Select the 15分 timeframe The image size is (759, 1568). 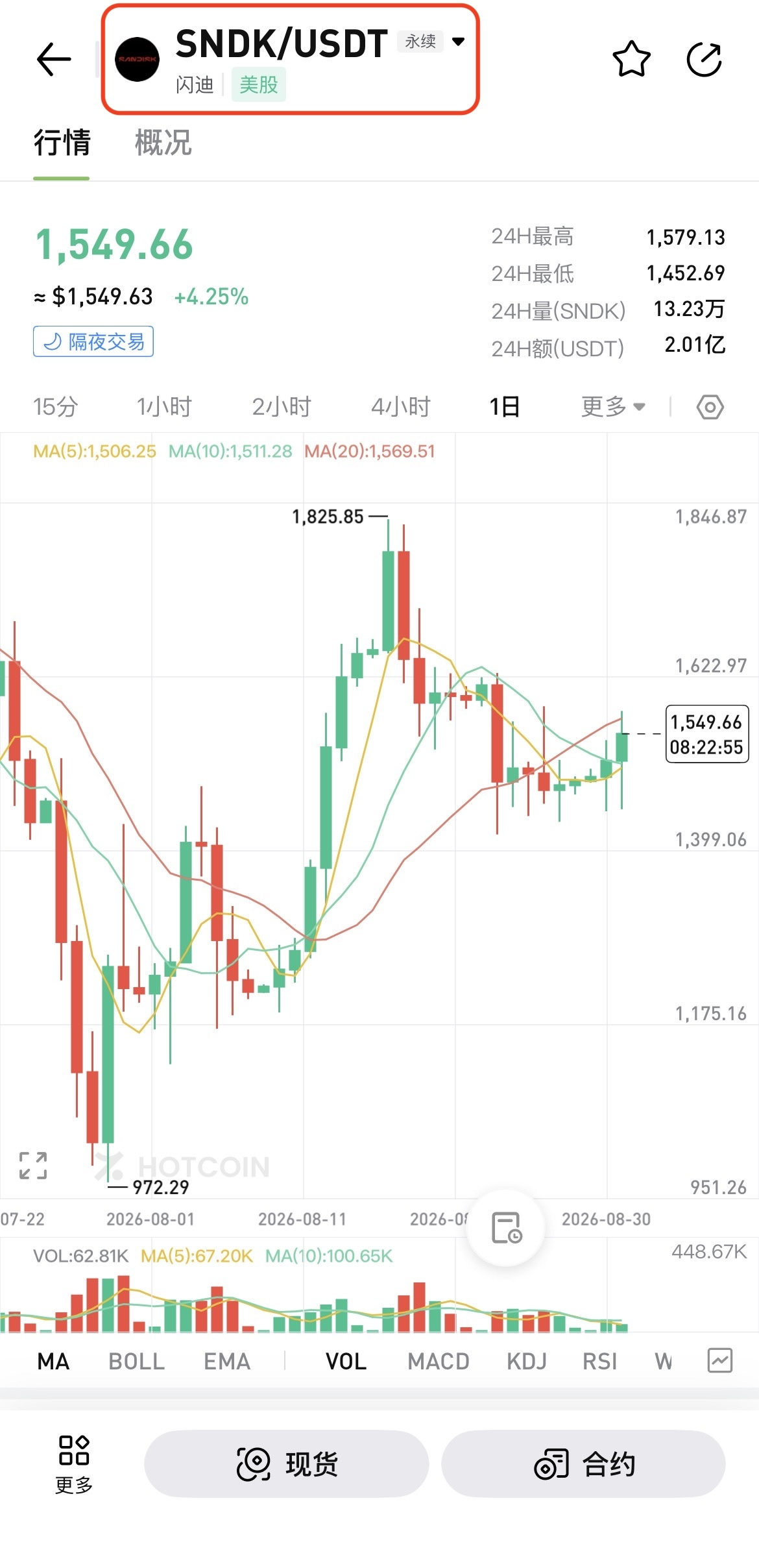pos(56,407)
